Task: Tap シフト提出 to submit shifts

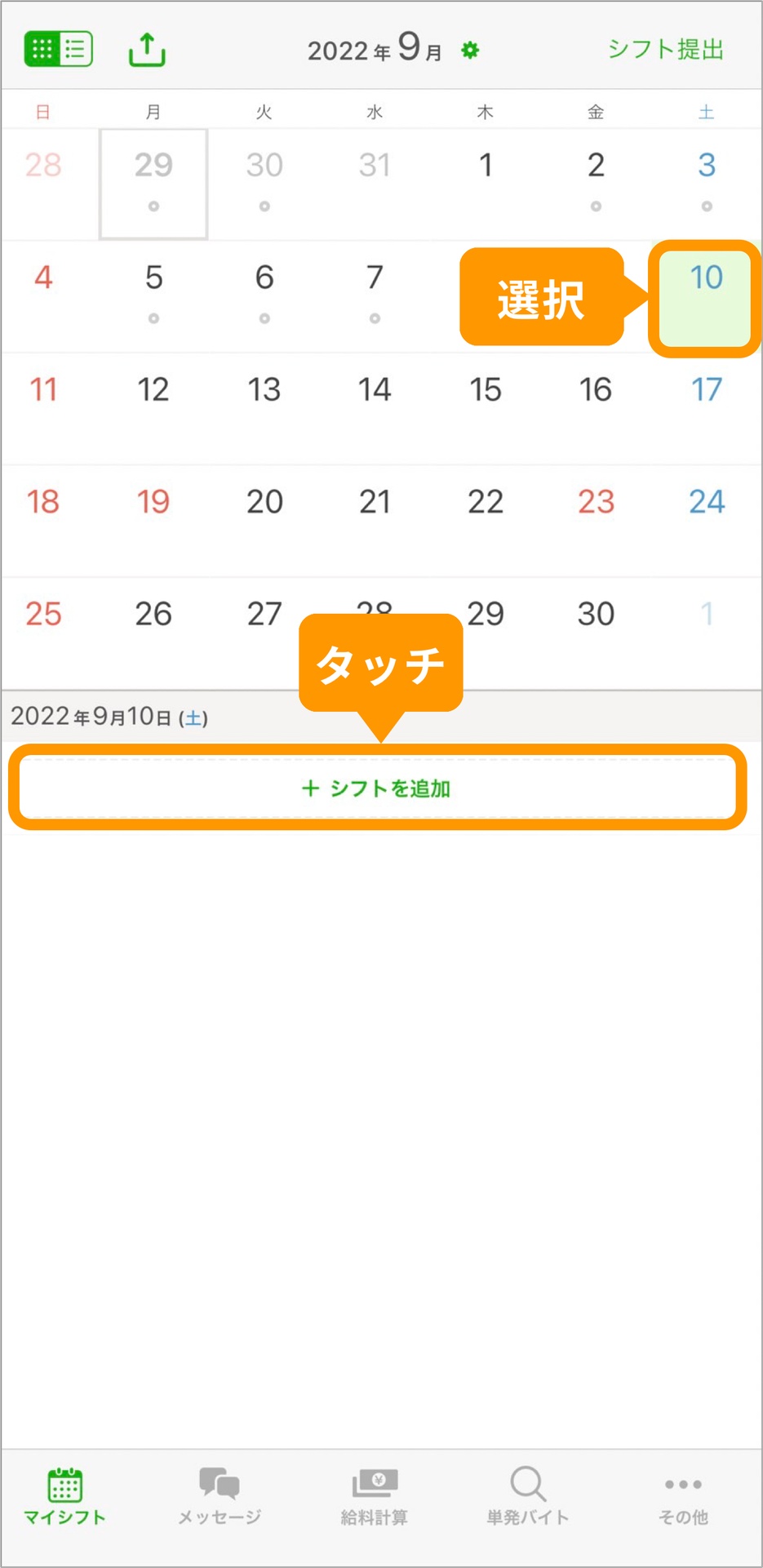Action: [x=666, y=50]
